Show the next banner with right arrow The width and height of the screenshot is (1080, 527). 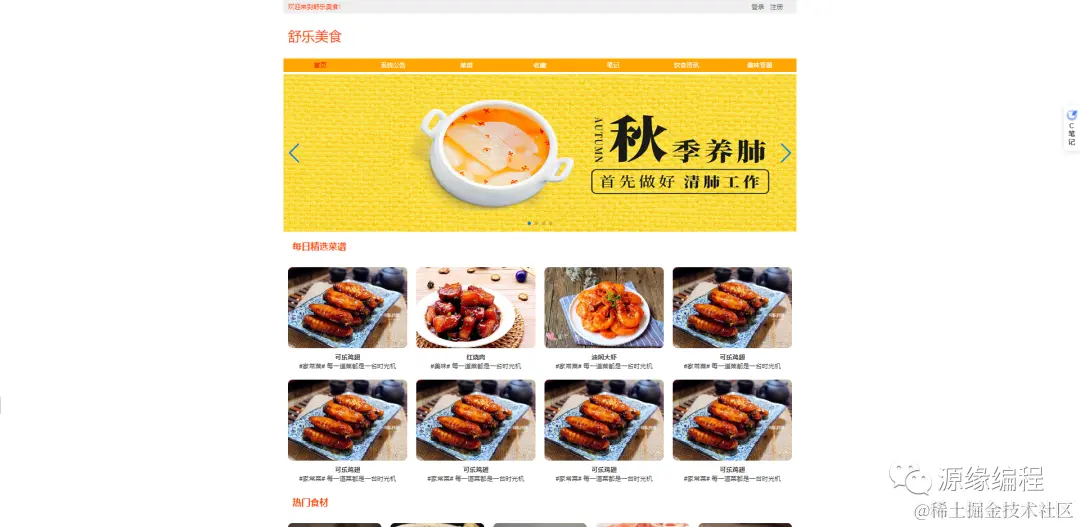pos(785,153)
